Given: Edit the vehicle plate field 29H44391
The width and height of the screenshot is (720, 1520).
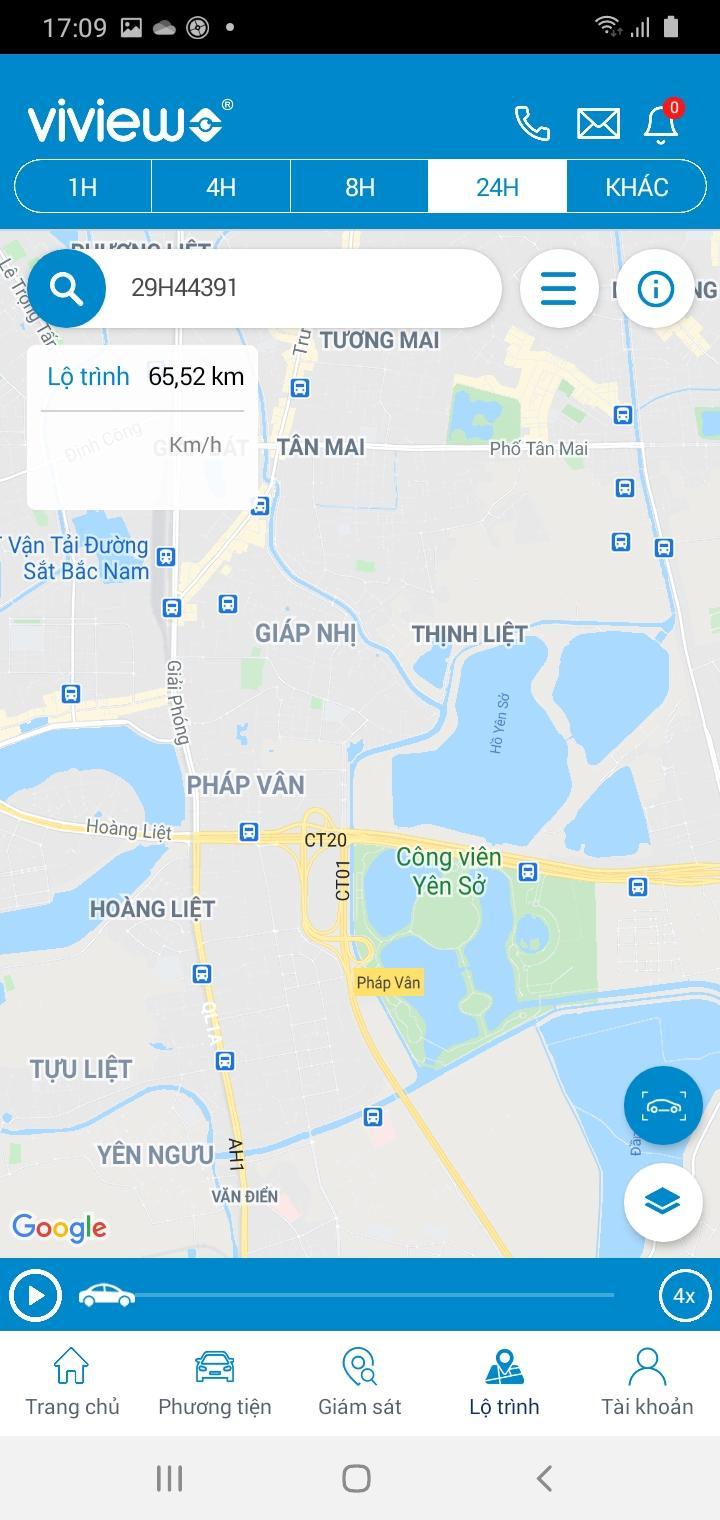Looking at the screenshot, I should 300,288.
